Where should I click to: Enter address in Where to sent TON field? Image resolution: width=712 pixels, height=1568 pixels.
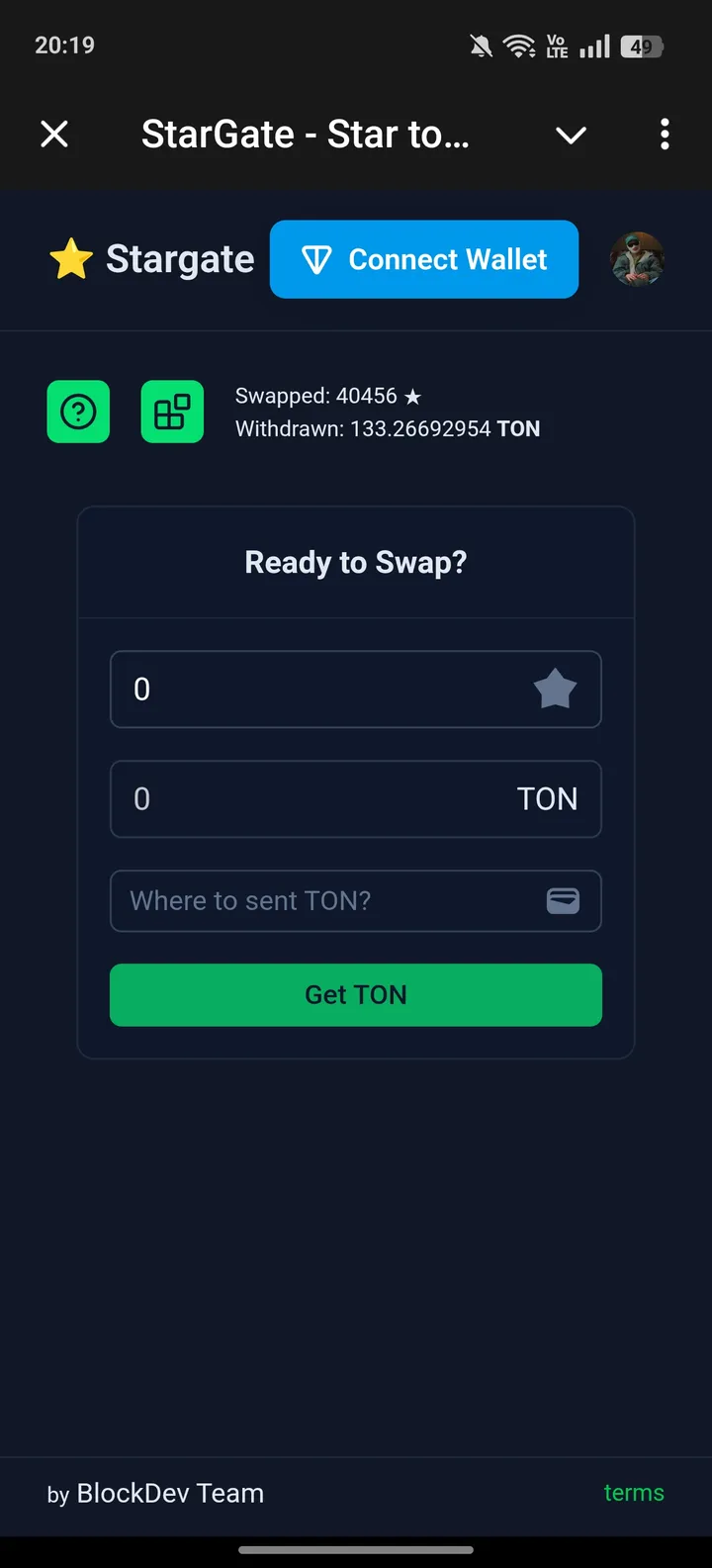(326, 901)
